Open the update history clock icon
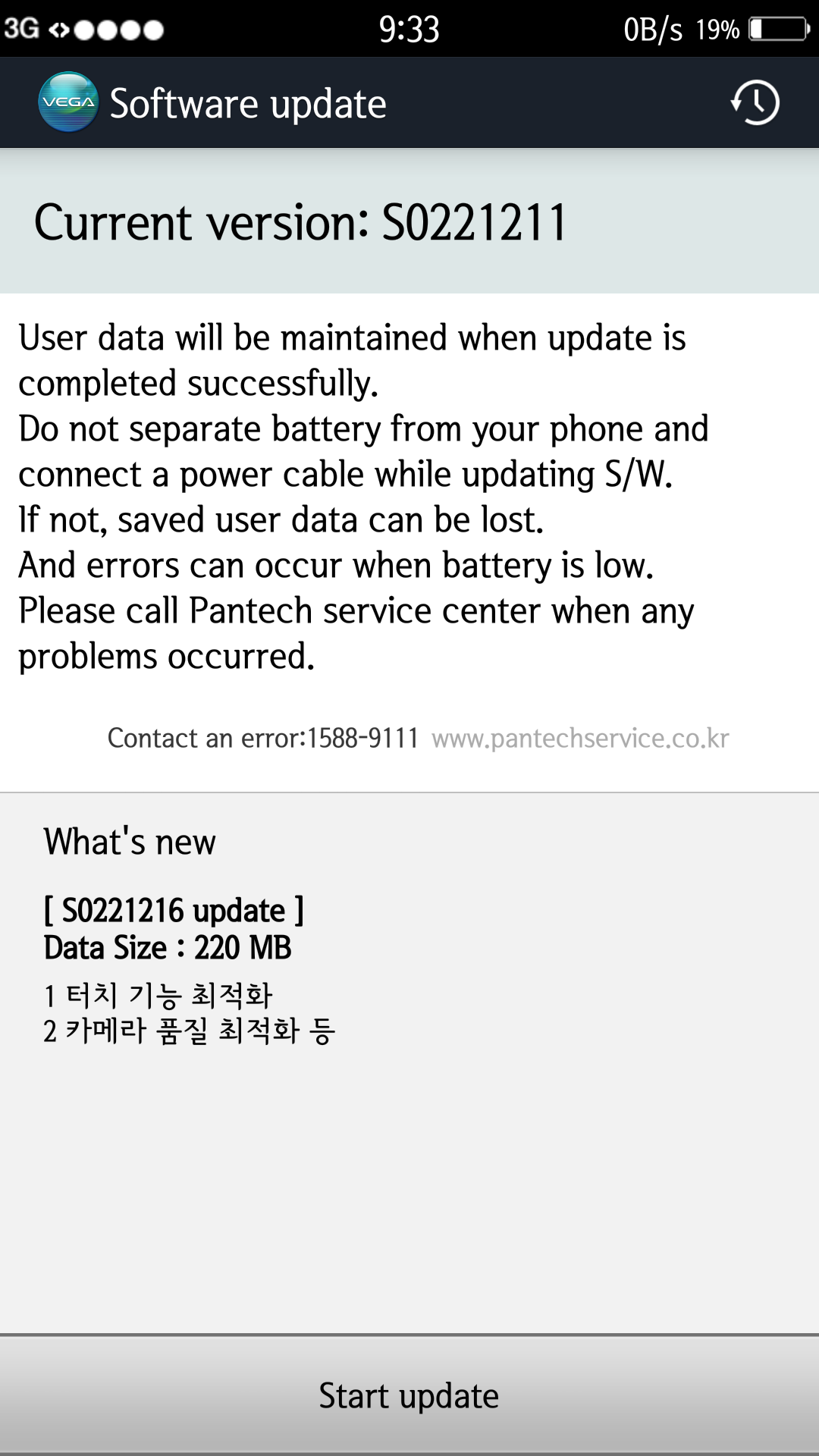Image resolution: width=819 pixels, height=1456 pixels. pos(755,102)
